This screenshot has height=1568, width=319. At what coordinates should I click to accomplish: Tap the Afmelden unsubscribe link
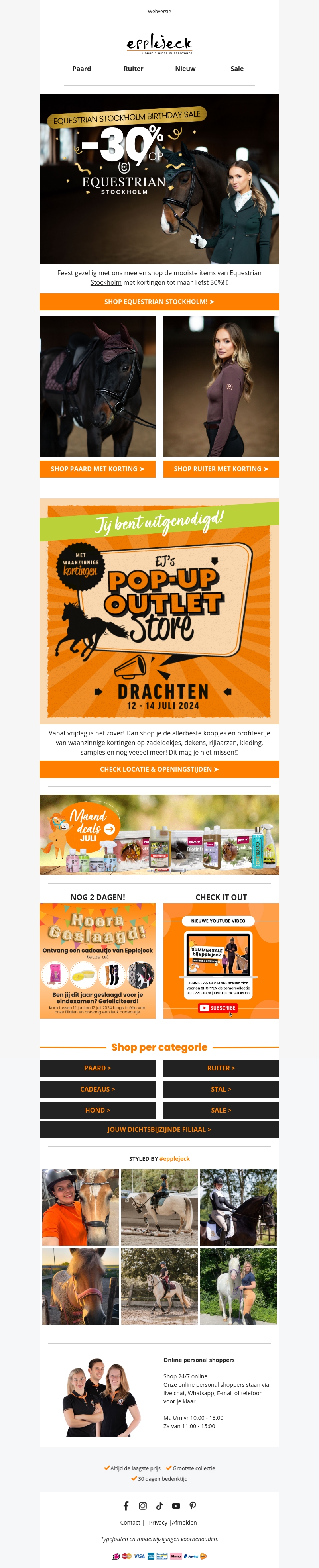click(184, 1522)
